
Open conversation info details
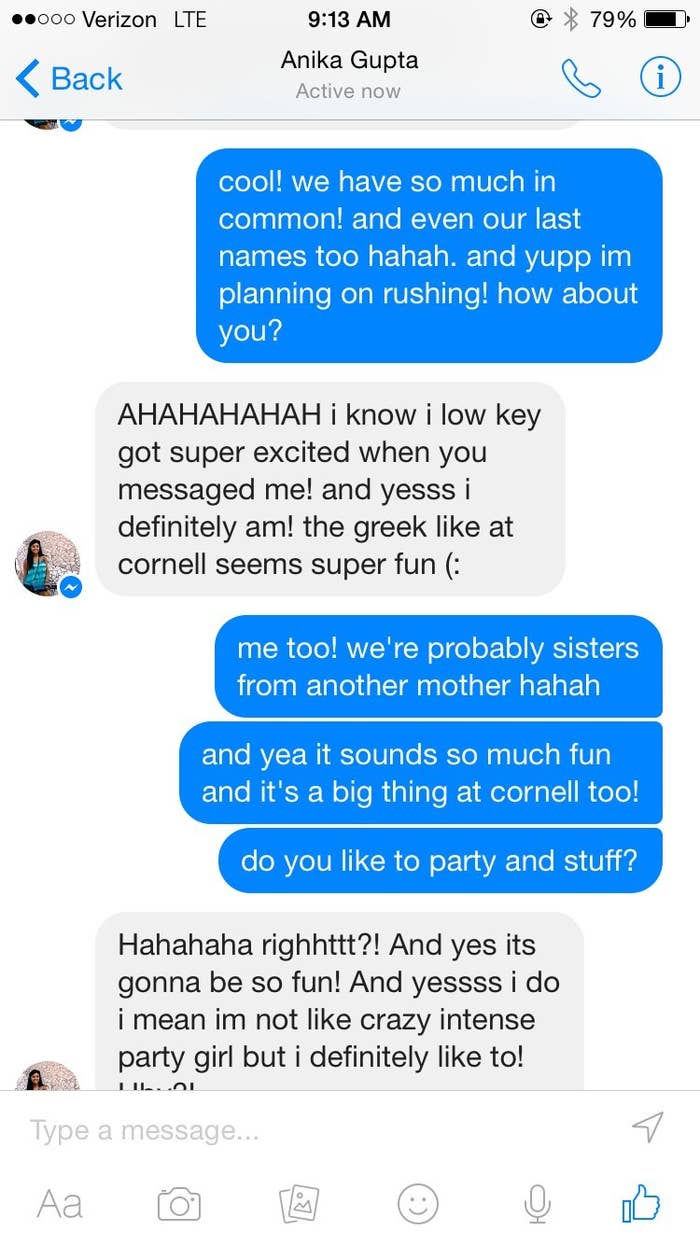point(660,78)
